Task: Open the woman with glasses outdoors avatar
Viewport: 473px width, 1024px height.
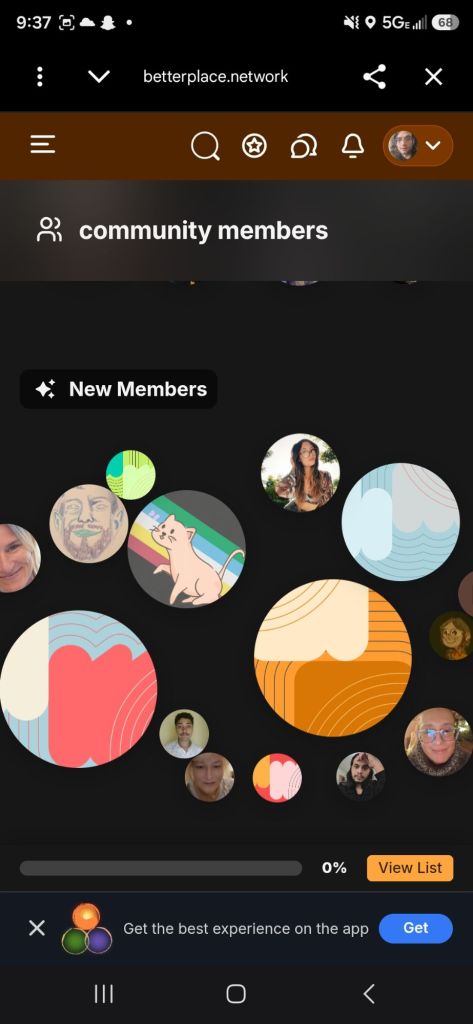Action: pyautogui.click(x=301, y=473)
